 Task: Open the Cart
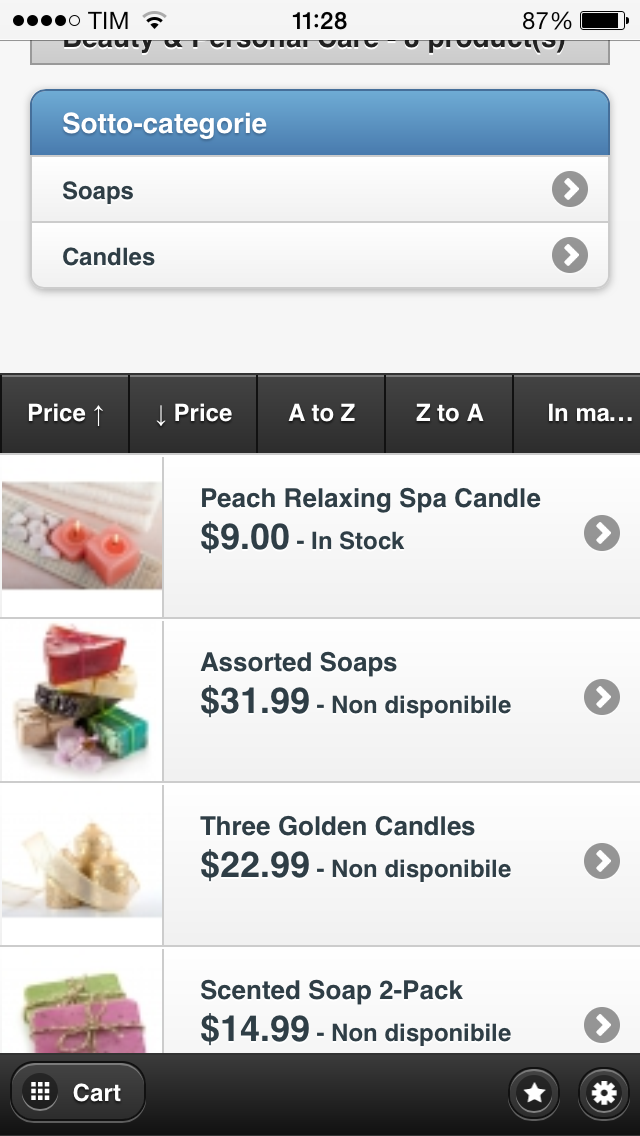(x=78, y=1092)
